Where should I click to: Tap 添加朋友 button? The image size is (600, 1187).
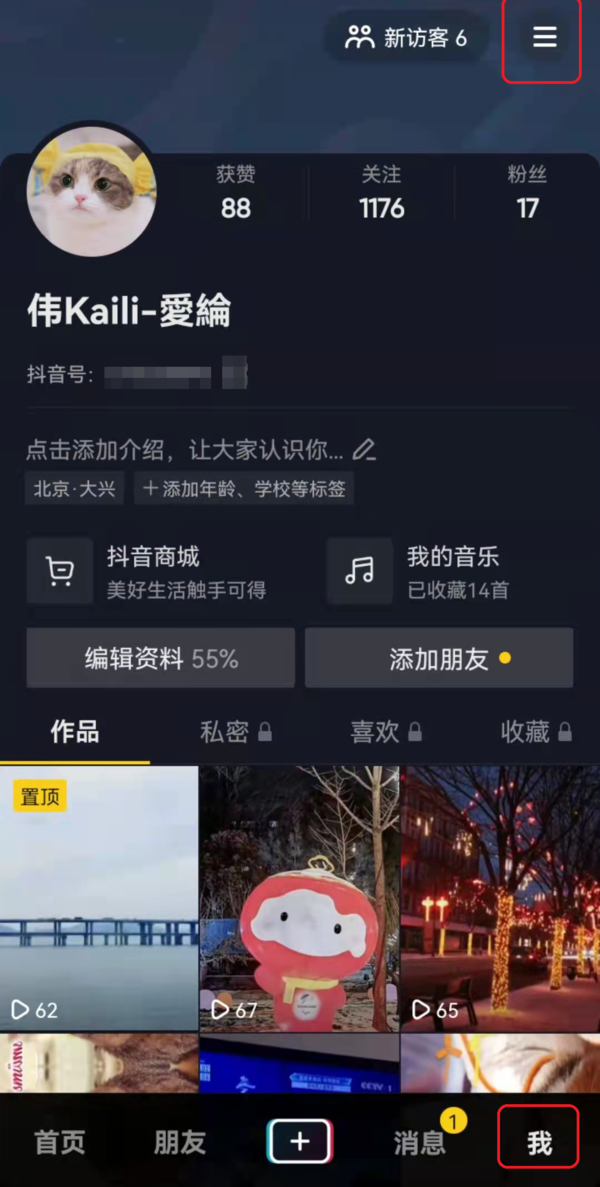pyautogui.click(x=439, y=658)
